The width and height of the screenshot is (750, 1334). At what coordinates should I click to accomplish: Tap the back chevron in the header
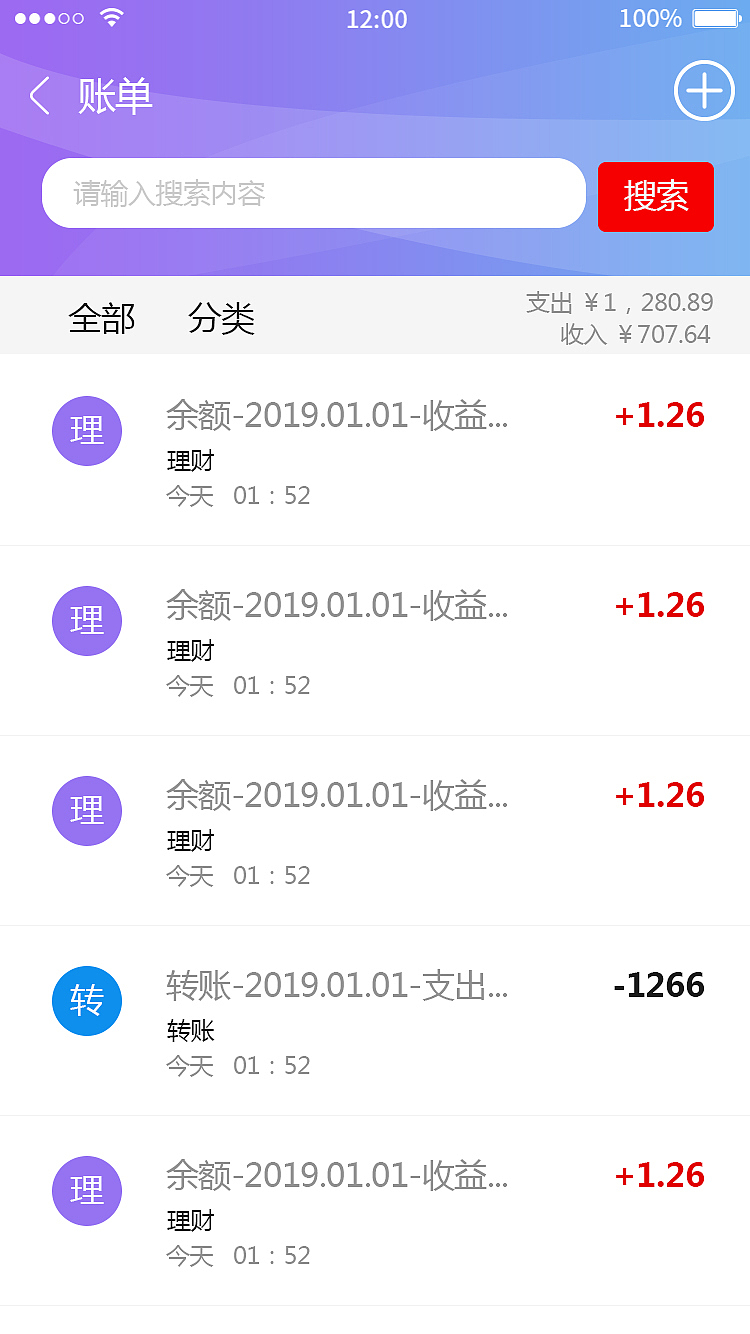point(37,95)
